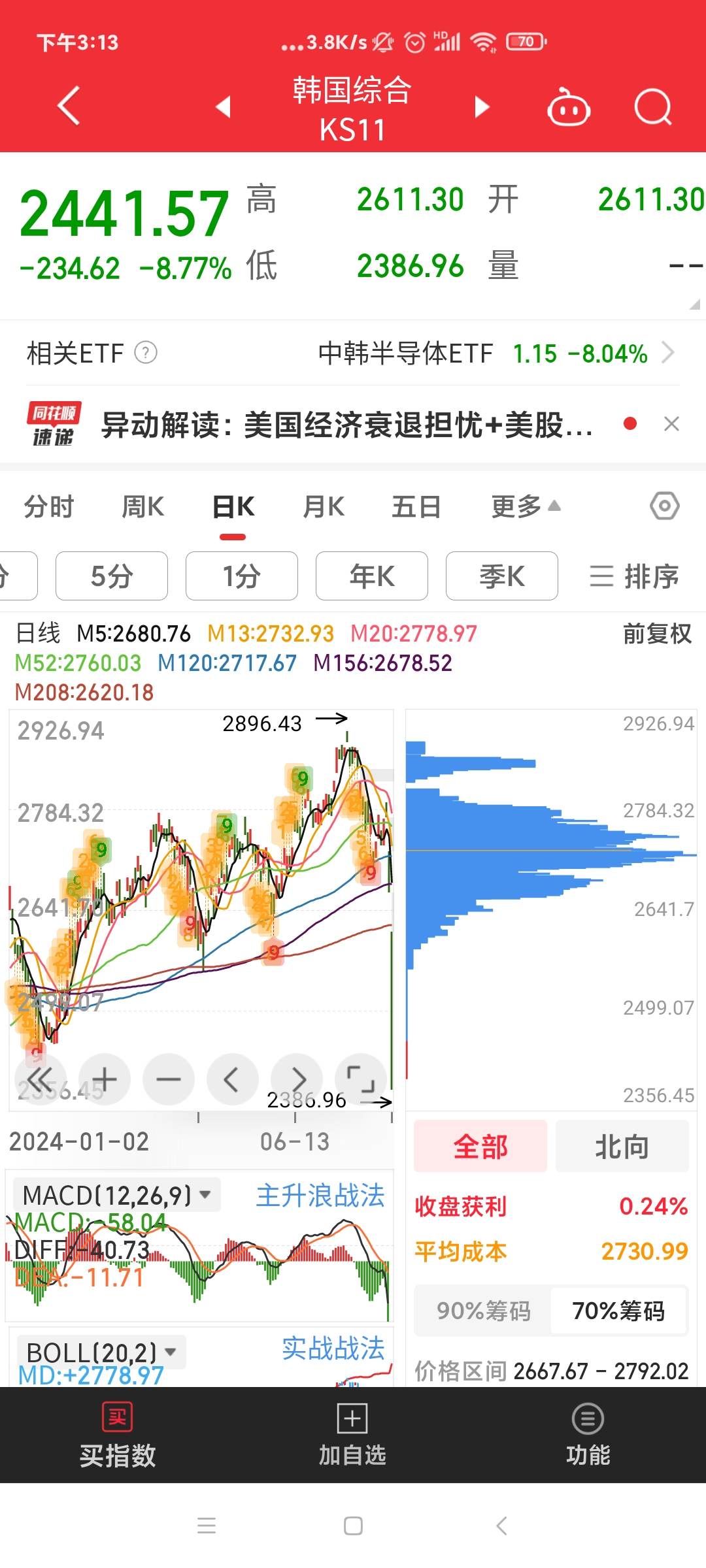Image resolution: width=706 pixels, height=1568 pixels.
Task: Choose the 5分 period chip
Action: pos(112,576)
